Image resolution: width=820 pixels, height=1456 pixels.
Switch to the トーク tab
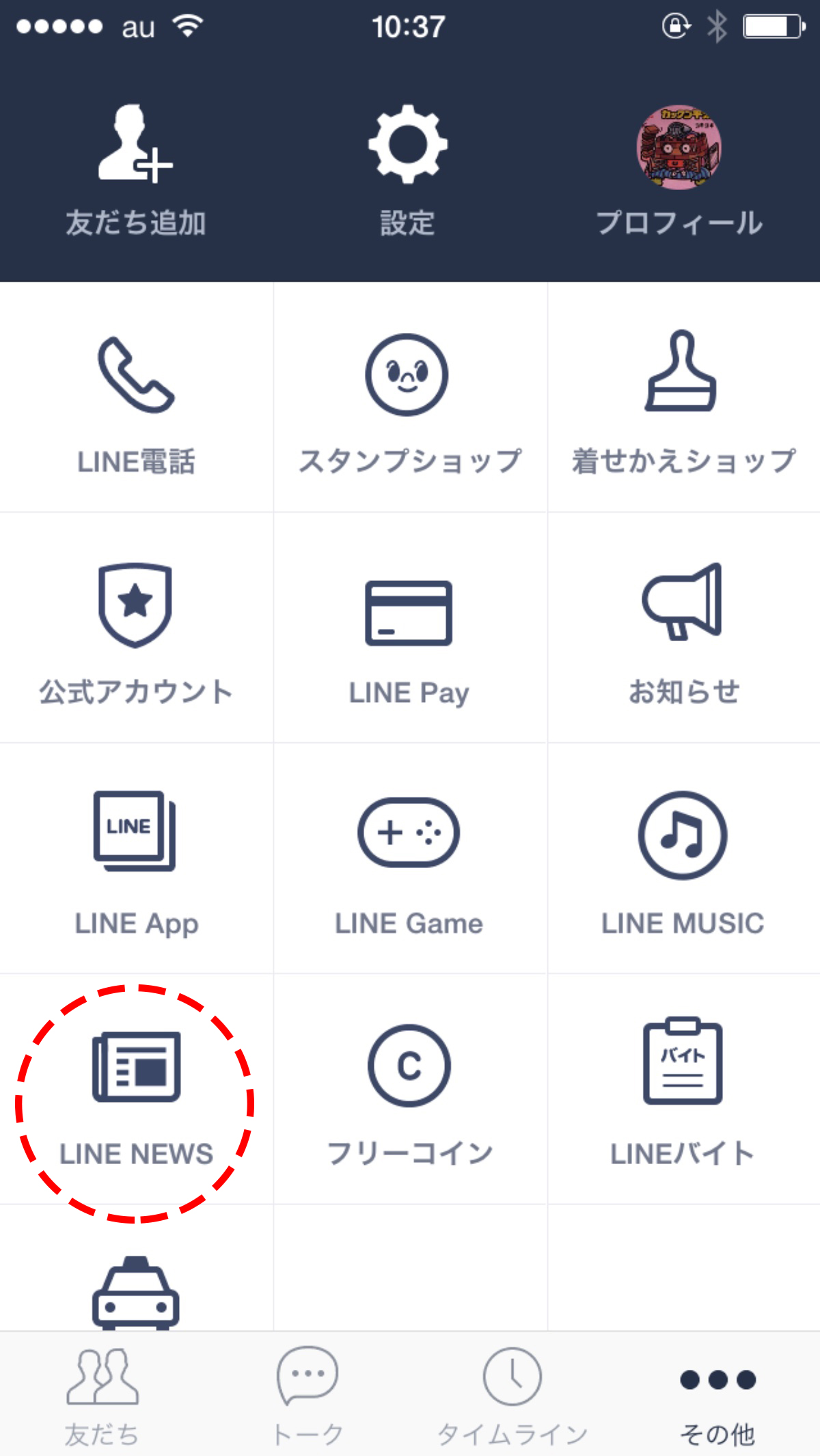307,1394
